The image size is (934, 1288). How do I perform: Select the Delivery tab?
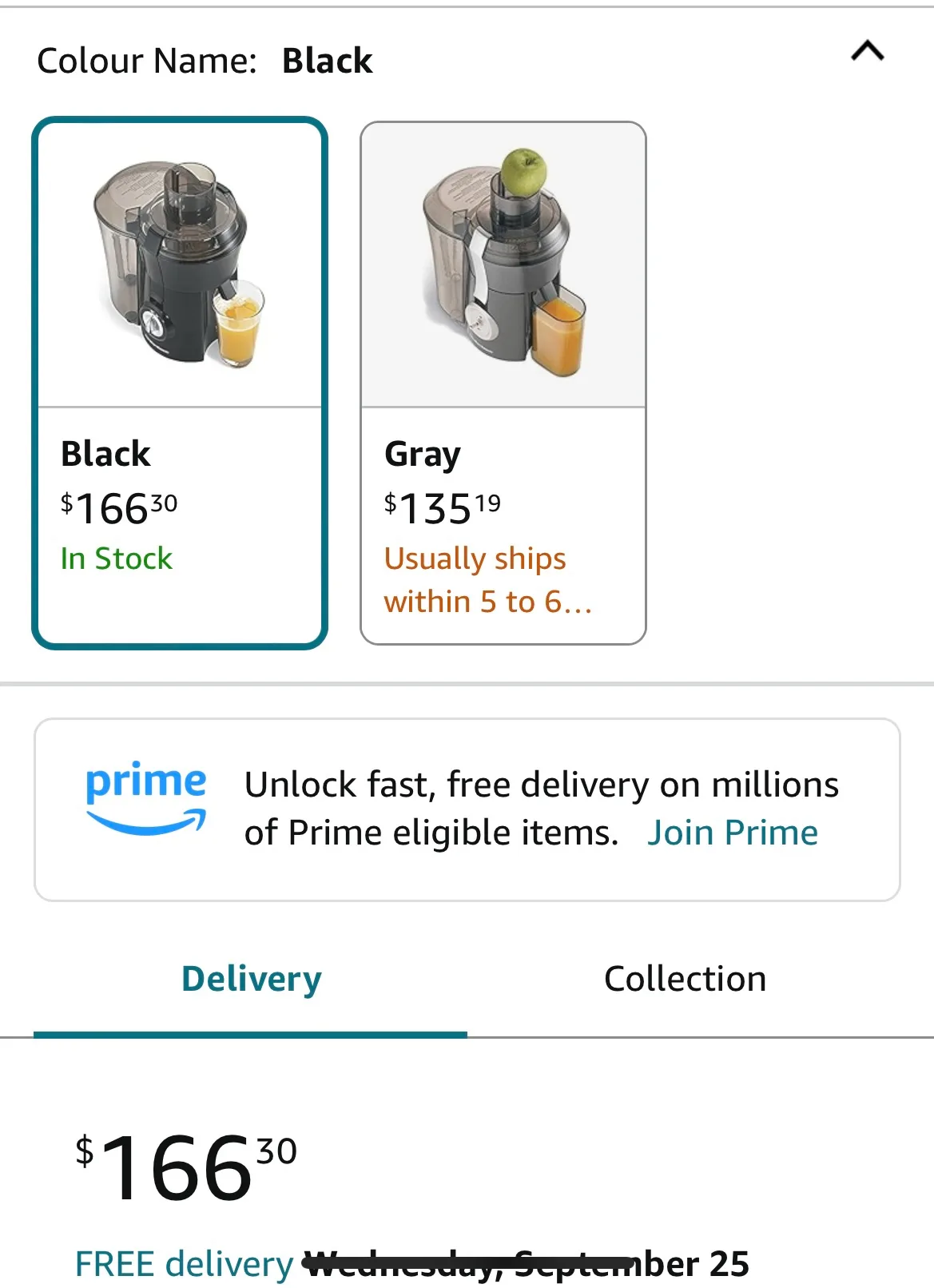251,979
